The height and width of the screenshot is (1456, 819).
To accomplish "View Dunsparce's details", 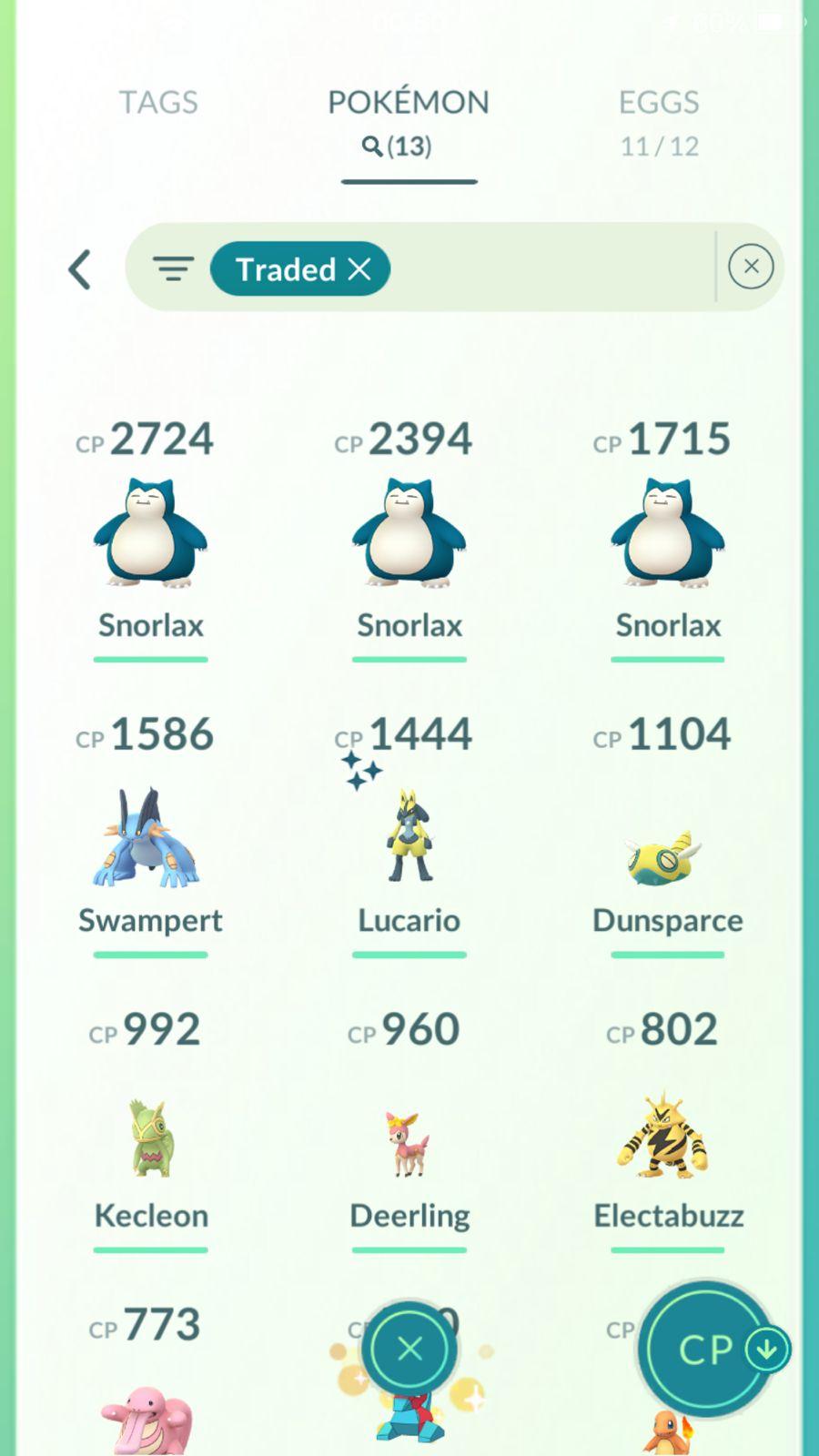I will tap(668, 855).
